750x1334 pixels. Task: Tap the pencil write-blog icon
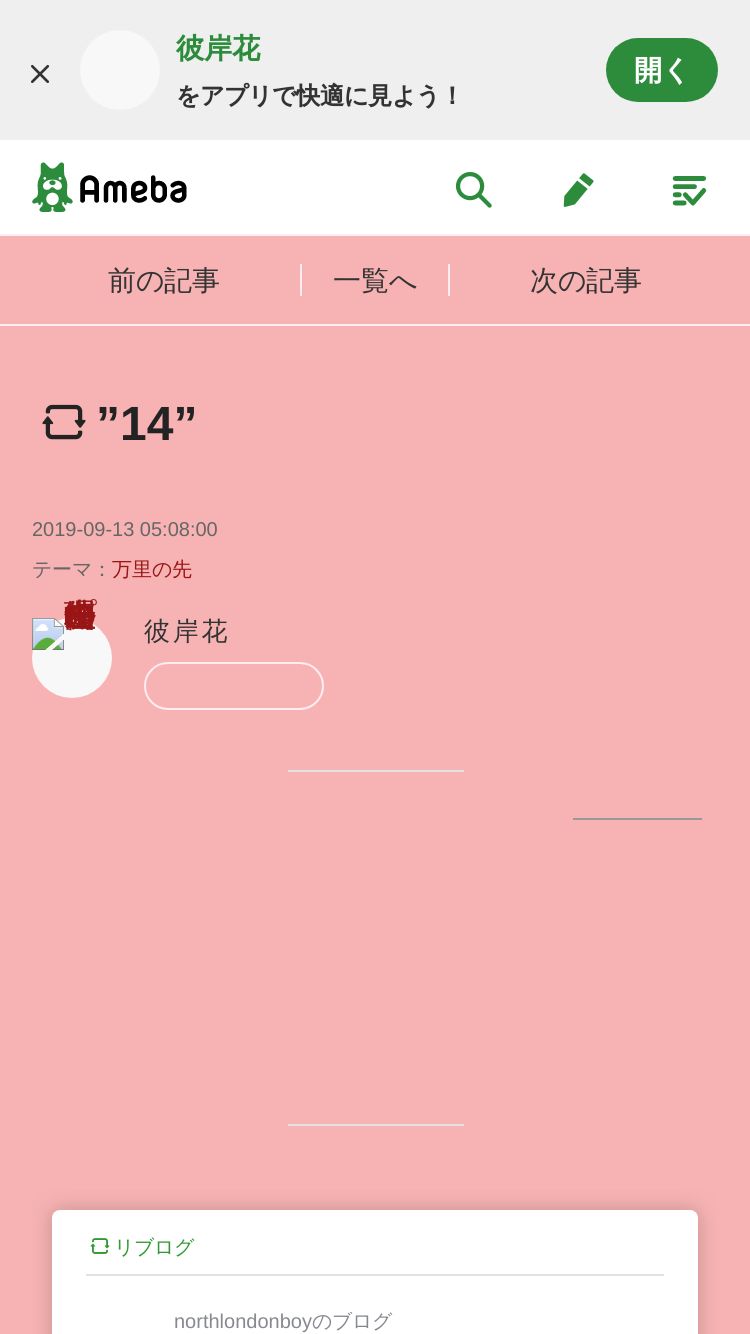coord(578,189)
